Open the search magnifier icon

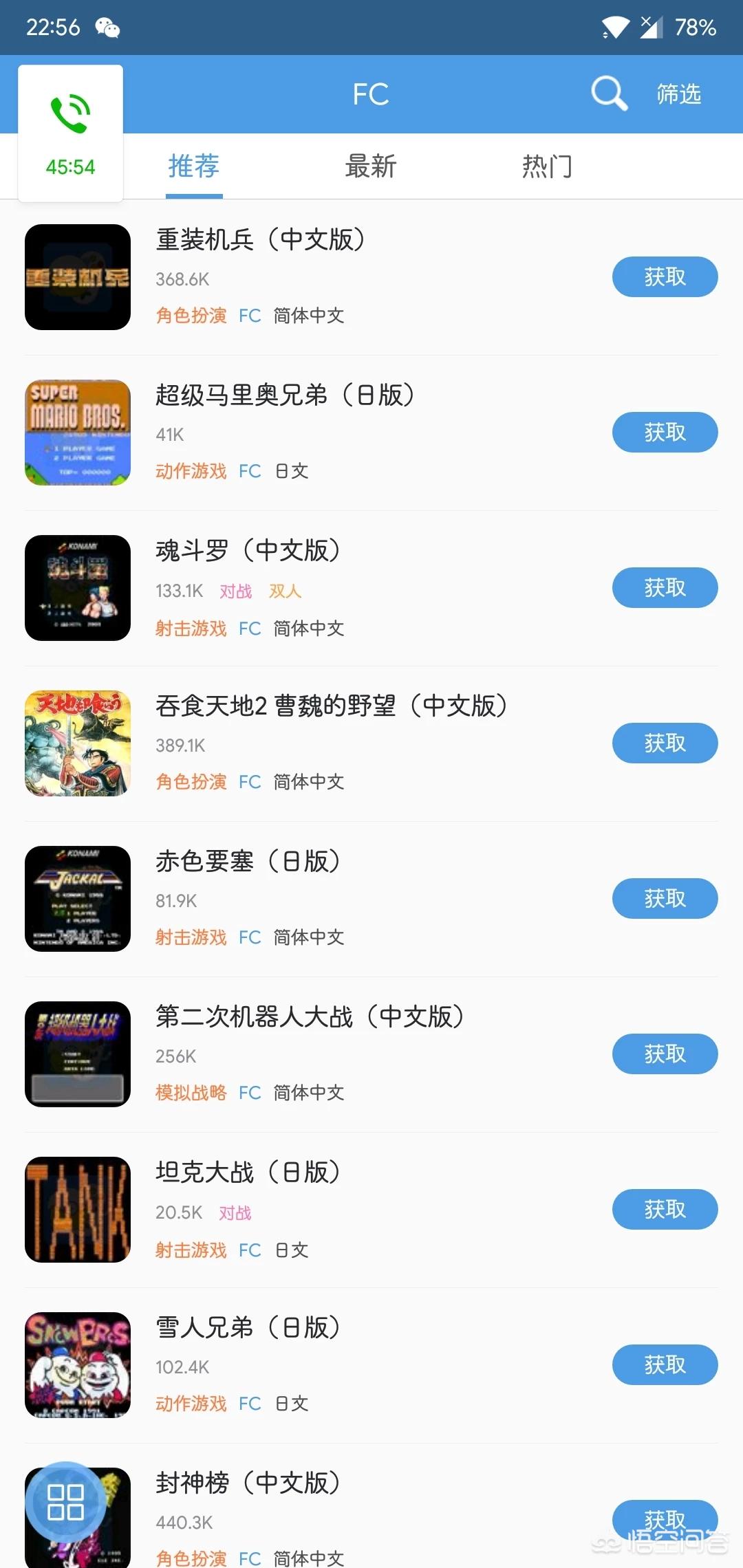coord(610,94)
